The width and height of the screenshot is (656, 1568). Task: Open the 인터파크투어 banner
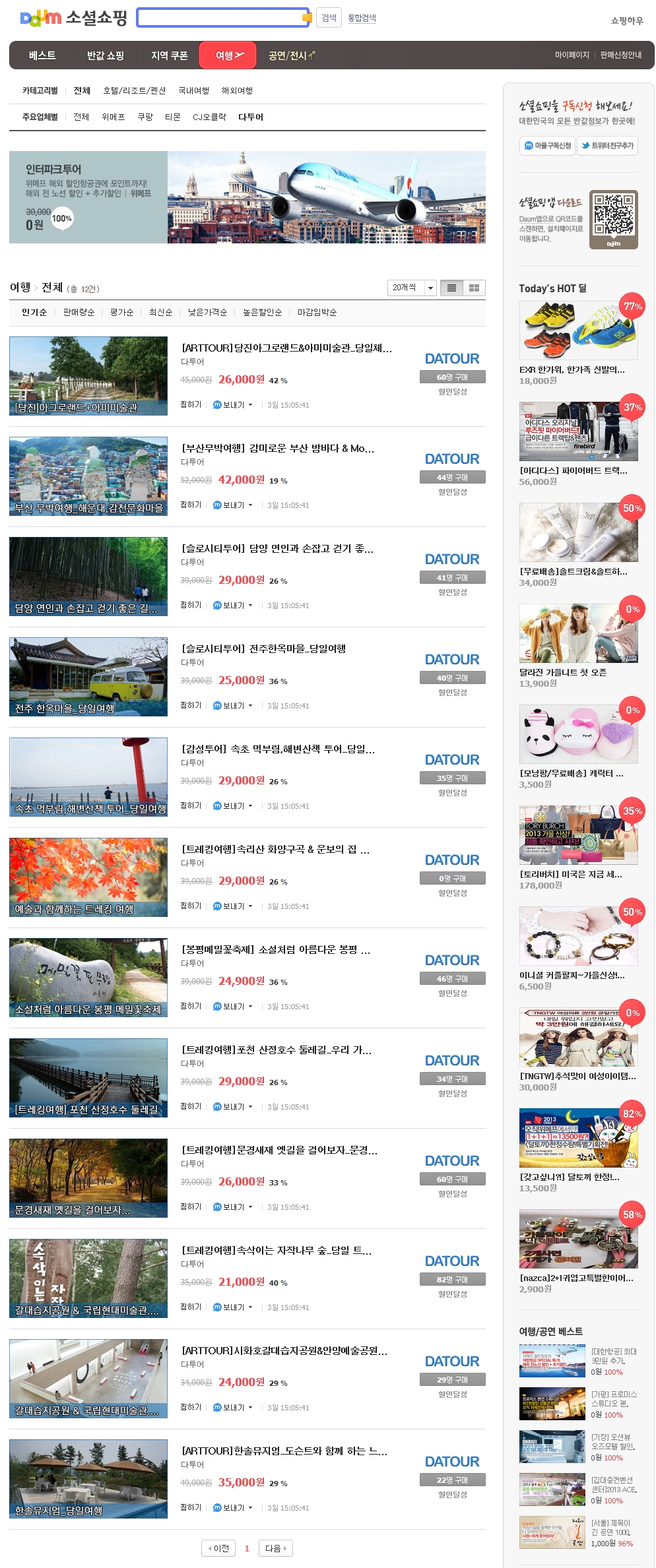pyautogui.click(x=247, y=197)
